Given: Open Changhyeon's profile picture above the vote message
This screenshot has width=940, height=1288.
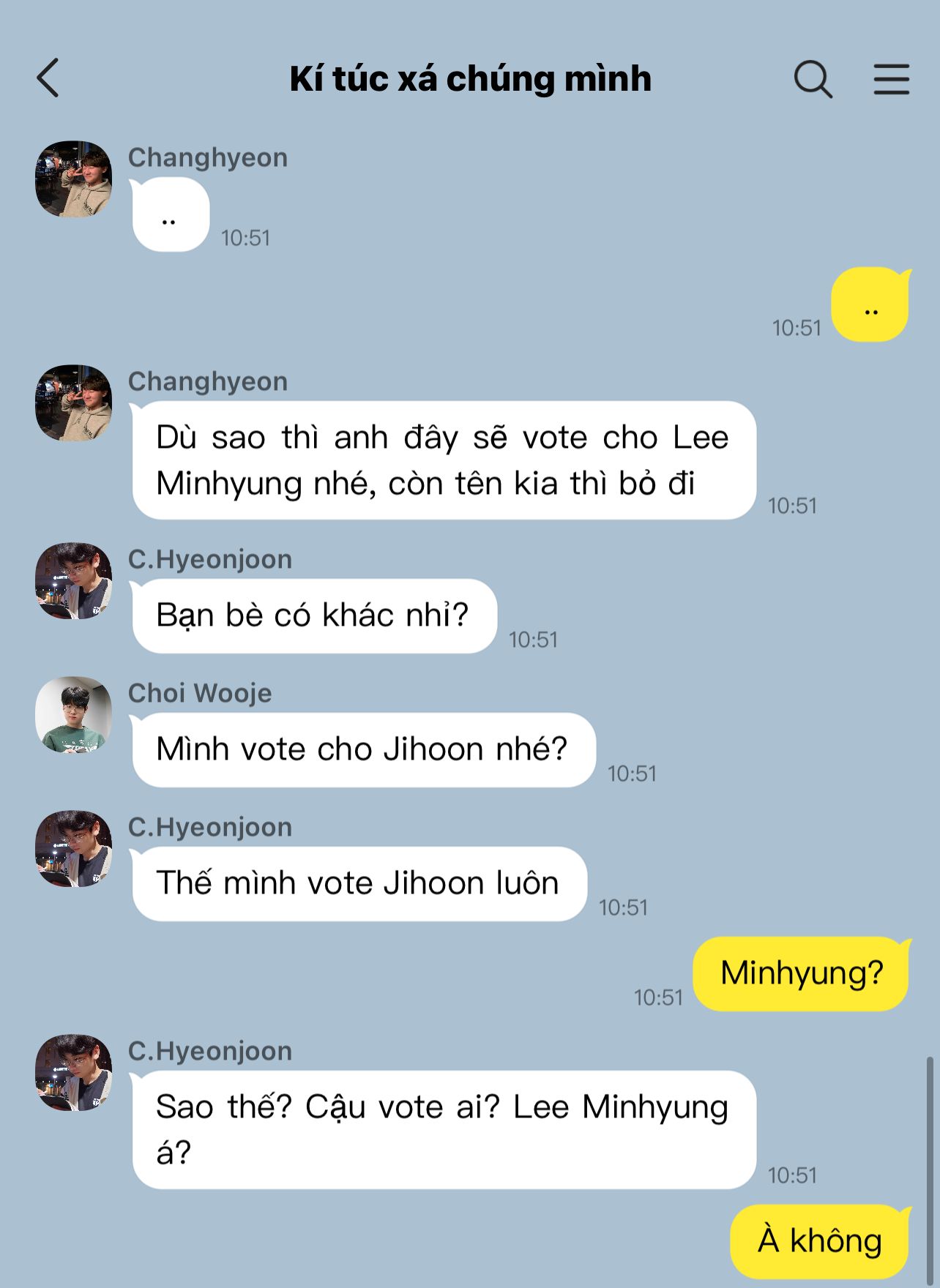Looking at the screenshot, I should [73, 403].
